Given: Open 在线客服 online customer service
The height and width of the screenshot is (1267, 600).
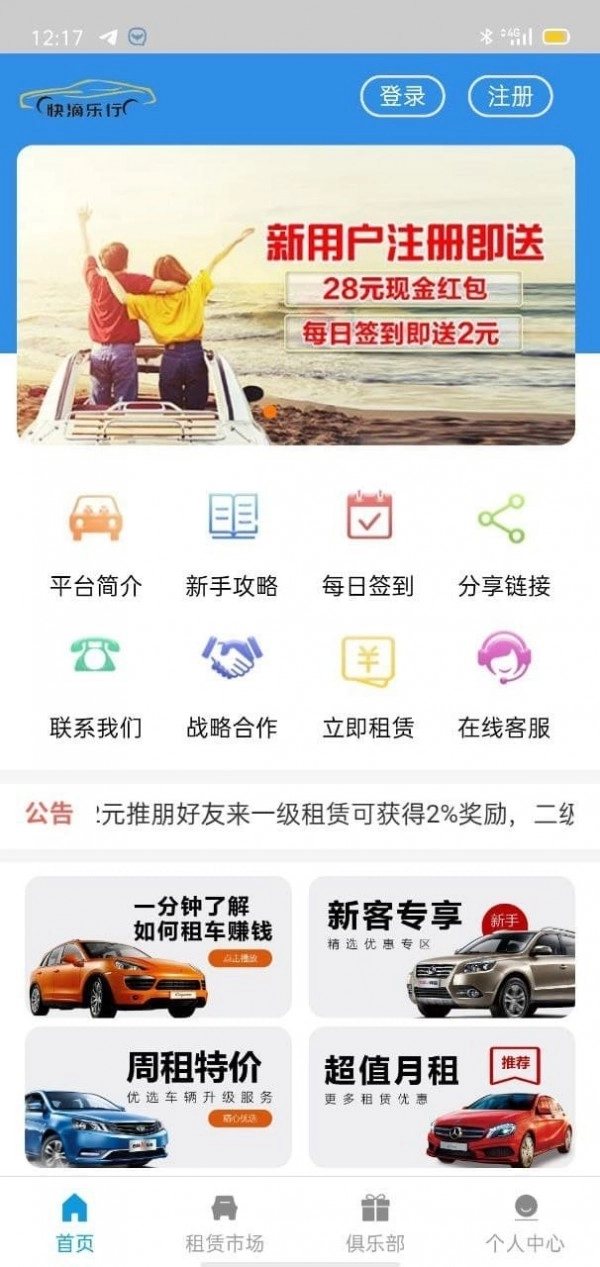Looking at the screenshot, I should [x=503, y=686].
